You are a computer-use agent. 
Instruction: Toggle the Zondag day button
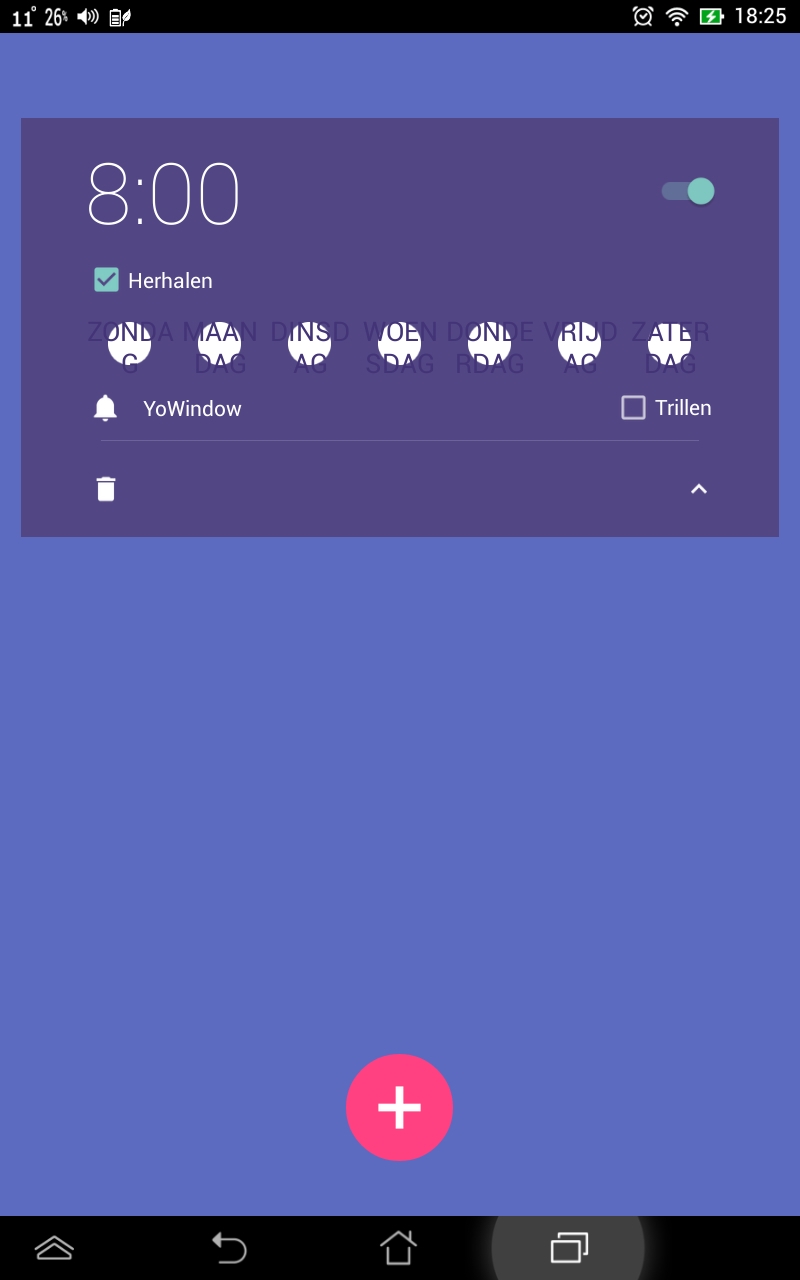130,345
